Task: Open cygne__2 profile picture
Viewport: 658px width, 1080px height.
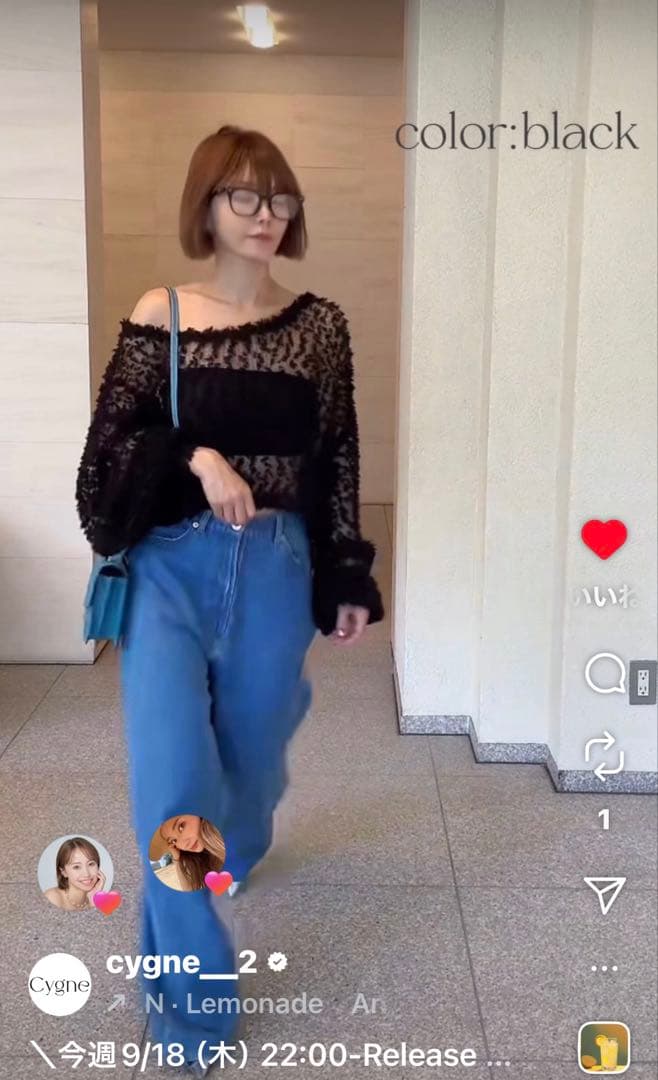Action: (59, 985)
